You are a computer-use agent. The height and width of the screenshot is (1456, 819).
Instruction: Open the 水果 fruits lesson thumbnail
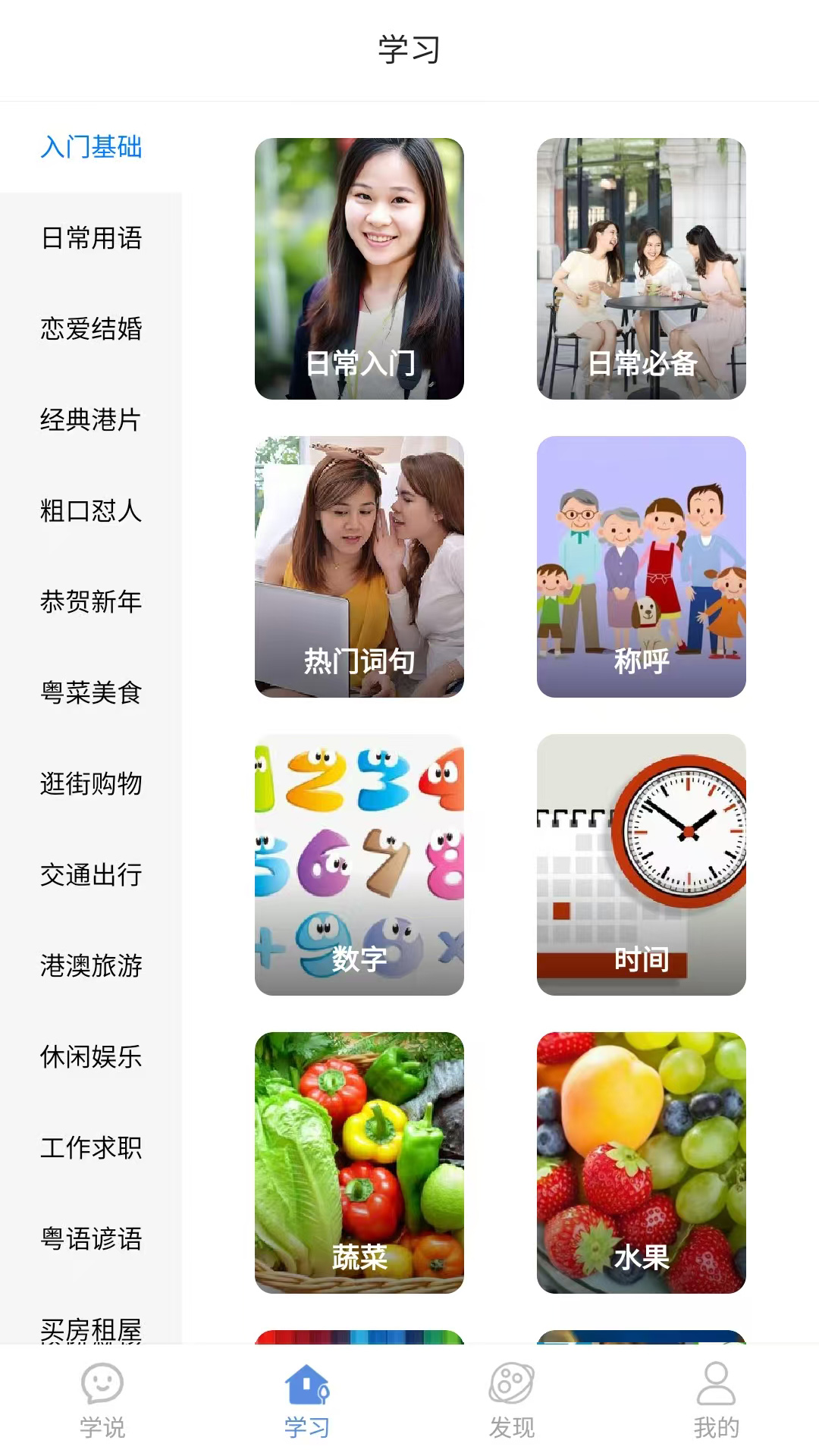642,1160
